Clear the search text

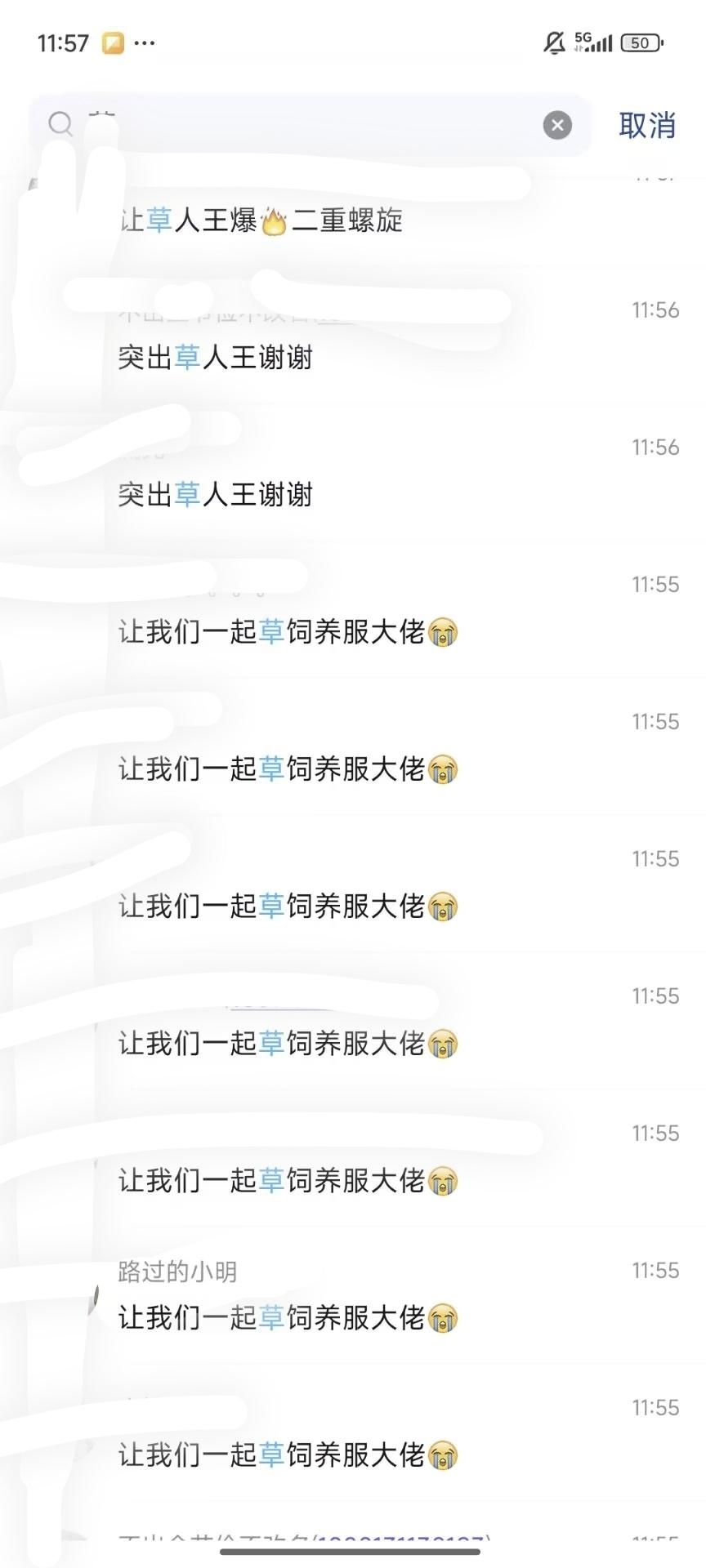point(557,125)
